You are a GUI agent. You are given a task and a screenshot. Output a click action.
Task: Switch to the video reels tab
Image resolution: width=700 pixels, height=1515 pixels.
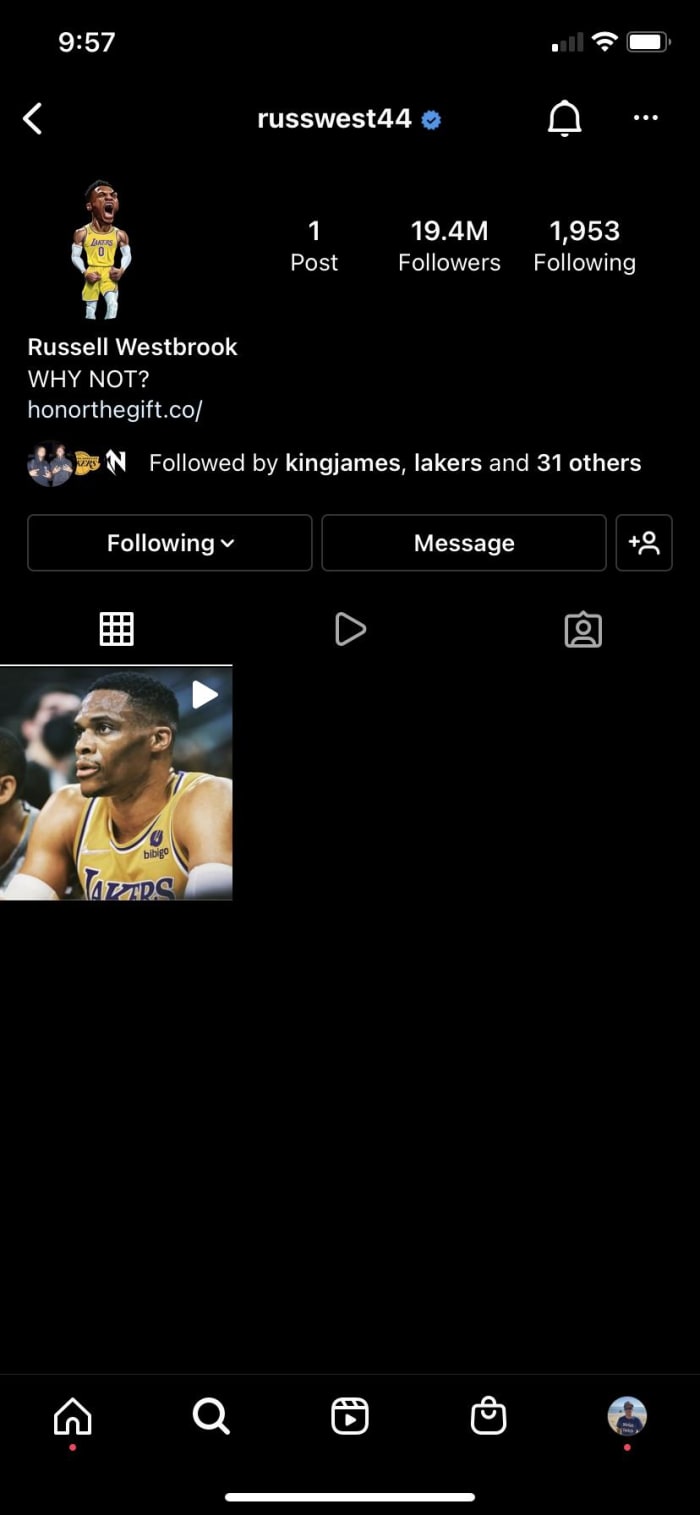(349, 629)
